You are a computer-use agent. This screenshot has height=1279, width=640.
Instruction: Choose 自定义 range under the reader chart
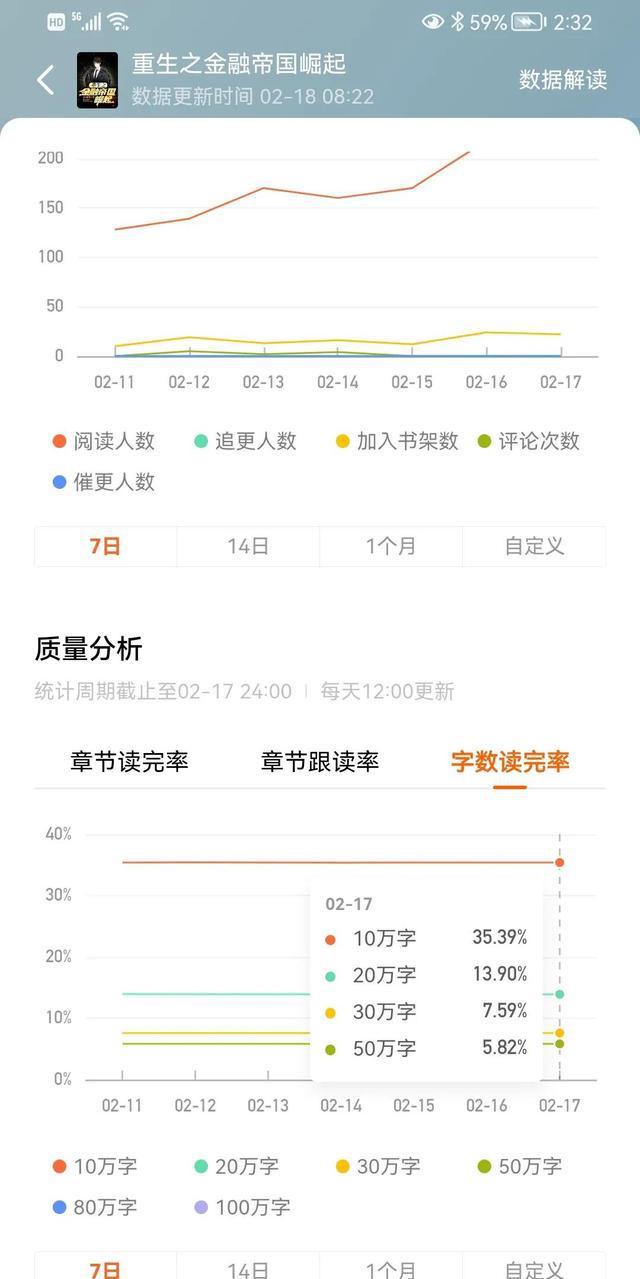click(534, 546)
